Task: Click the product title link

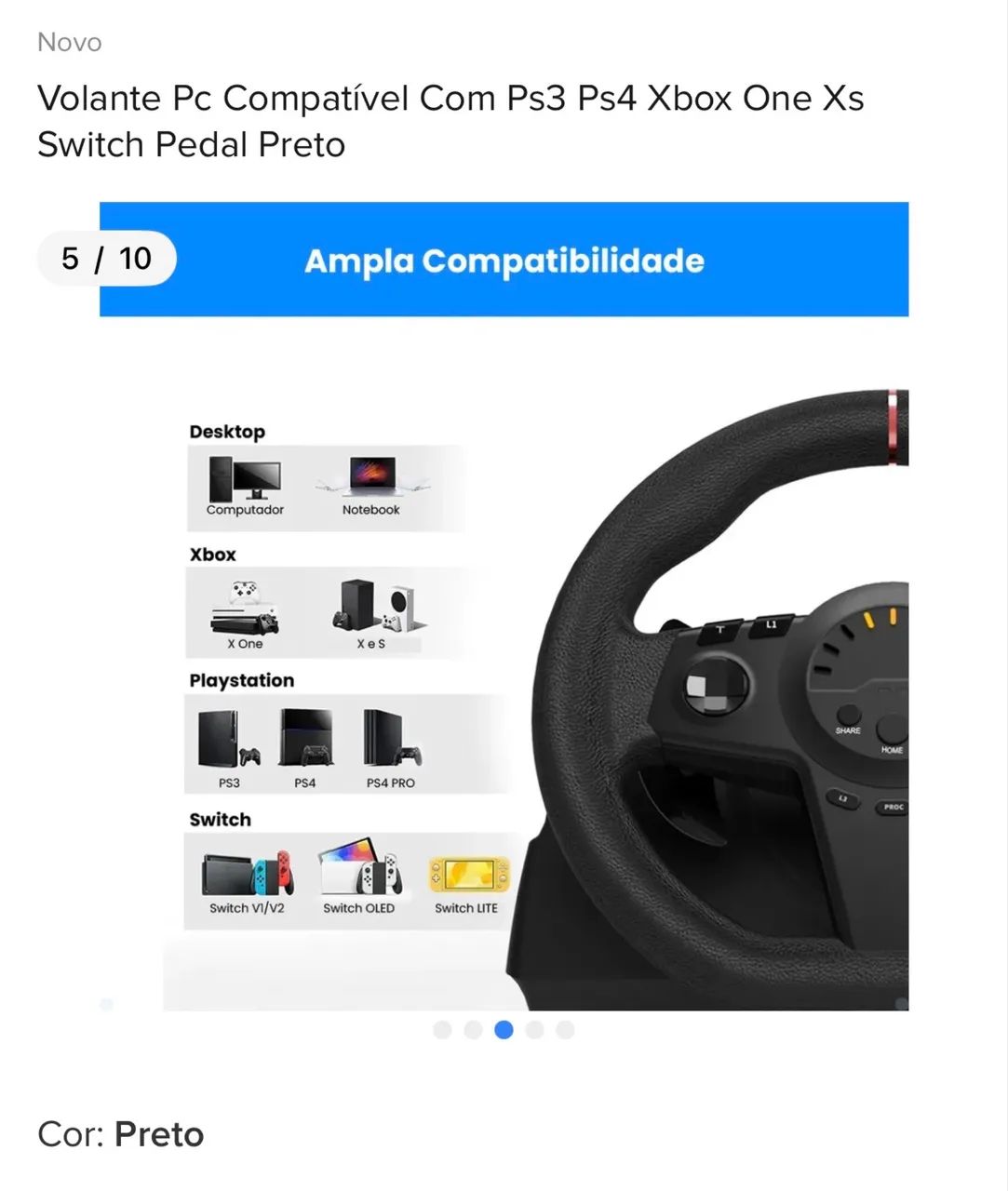Action: pyautogui.click(x=450, y=121)
